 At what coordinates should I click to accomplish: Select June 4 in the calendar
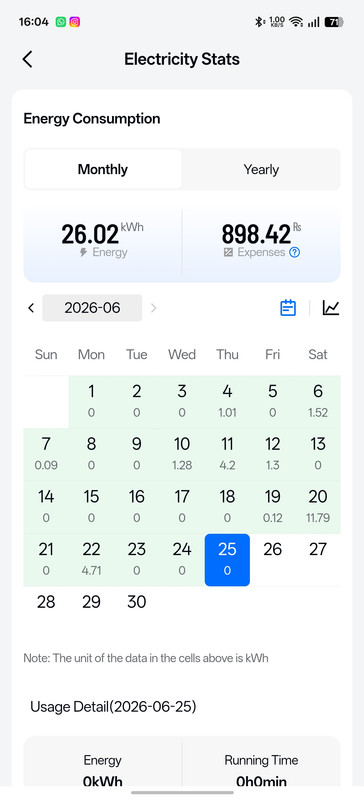pyautogui.click(x=227, y=401)
